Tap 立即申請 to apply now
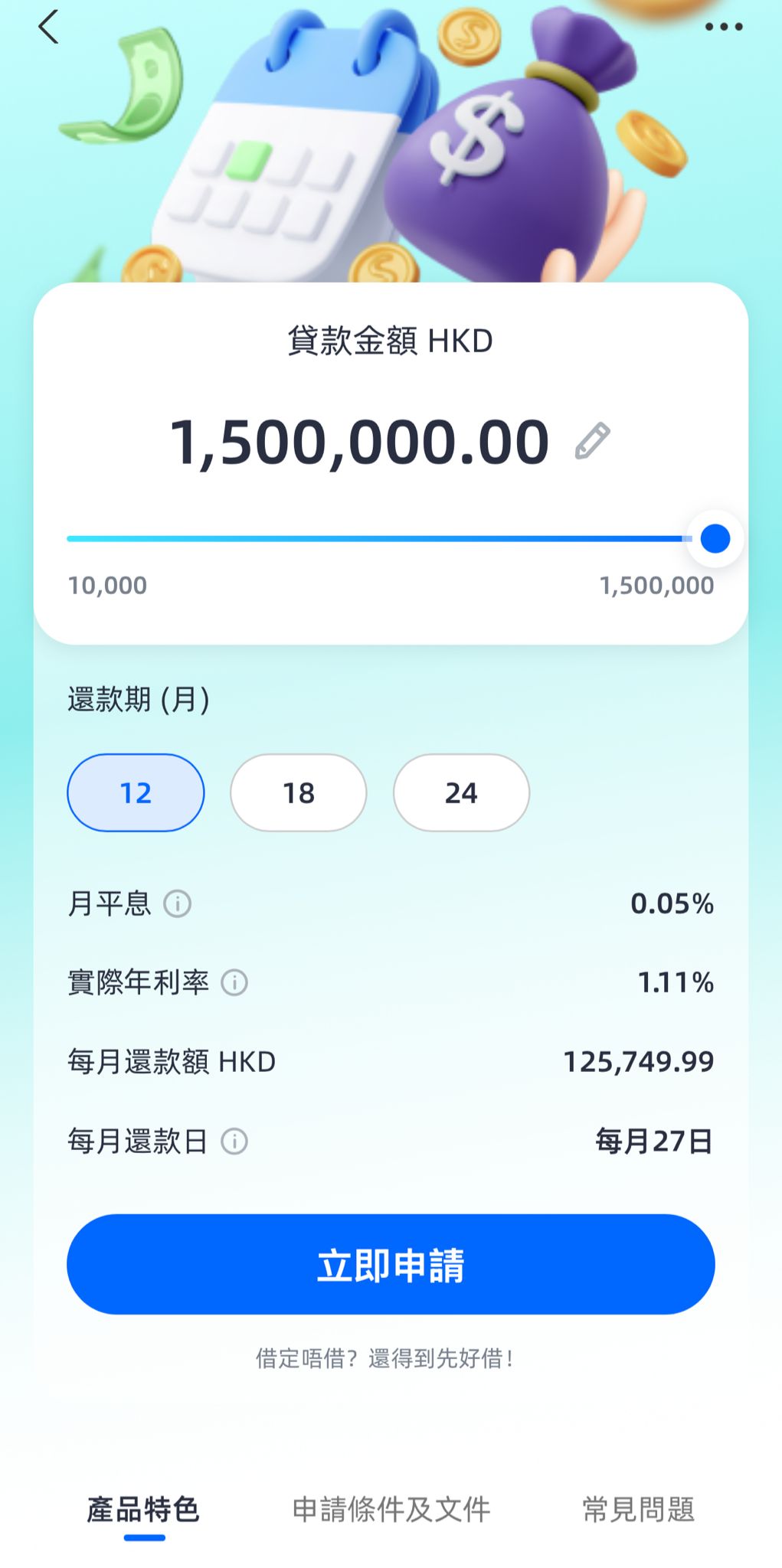 pyautogui.click(x=391, y=1265)
